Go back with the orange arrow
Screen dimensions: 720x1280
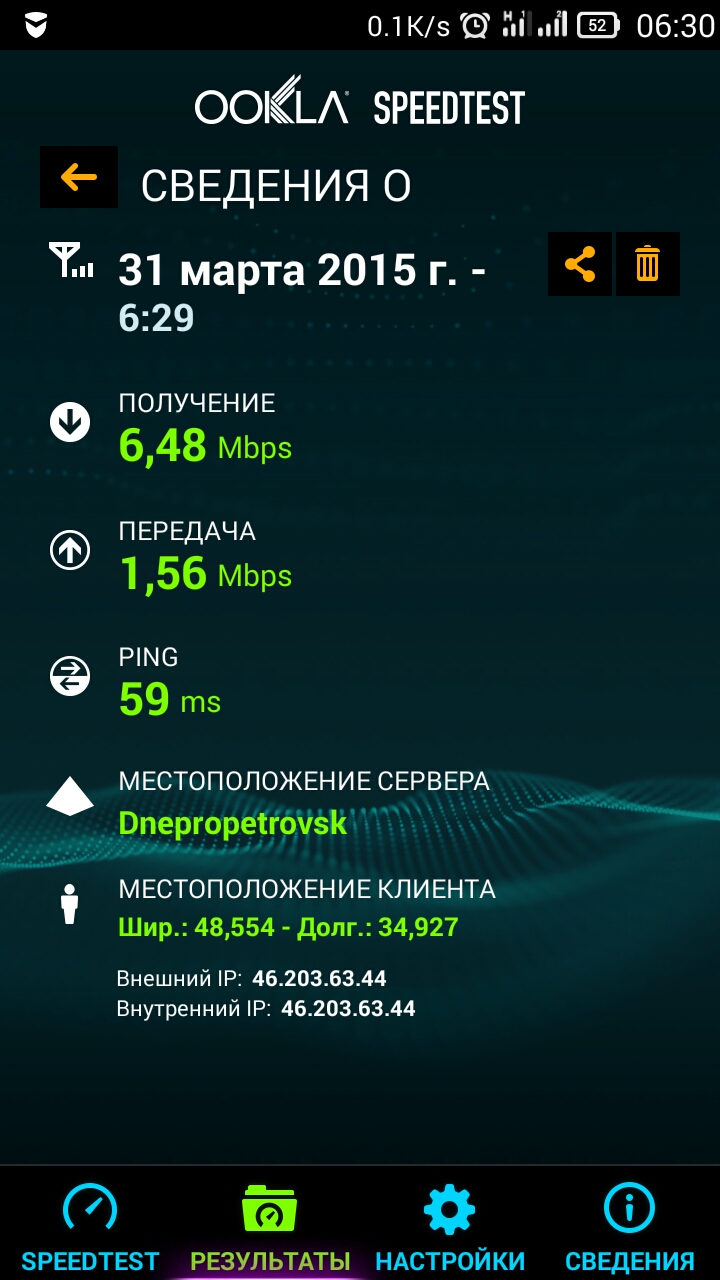point(79,177)
